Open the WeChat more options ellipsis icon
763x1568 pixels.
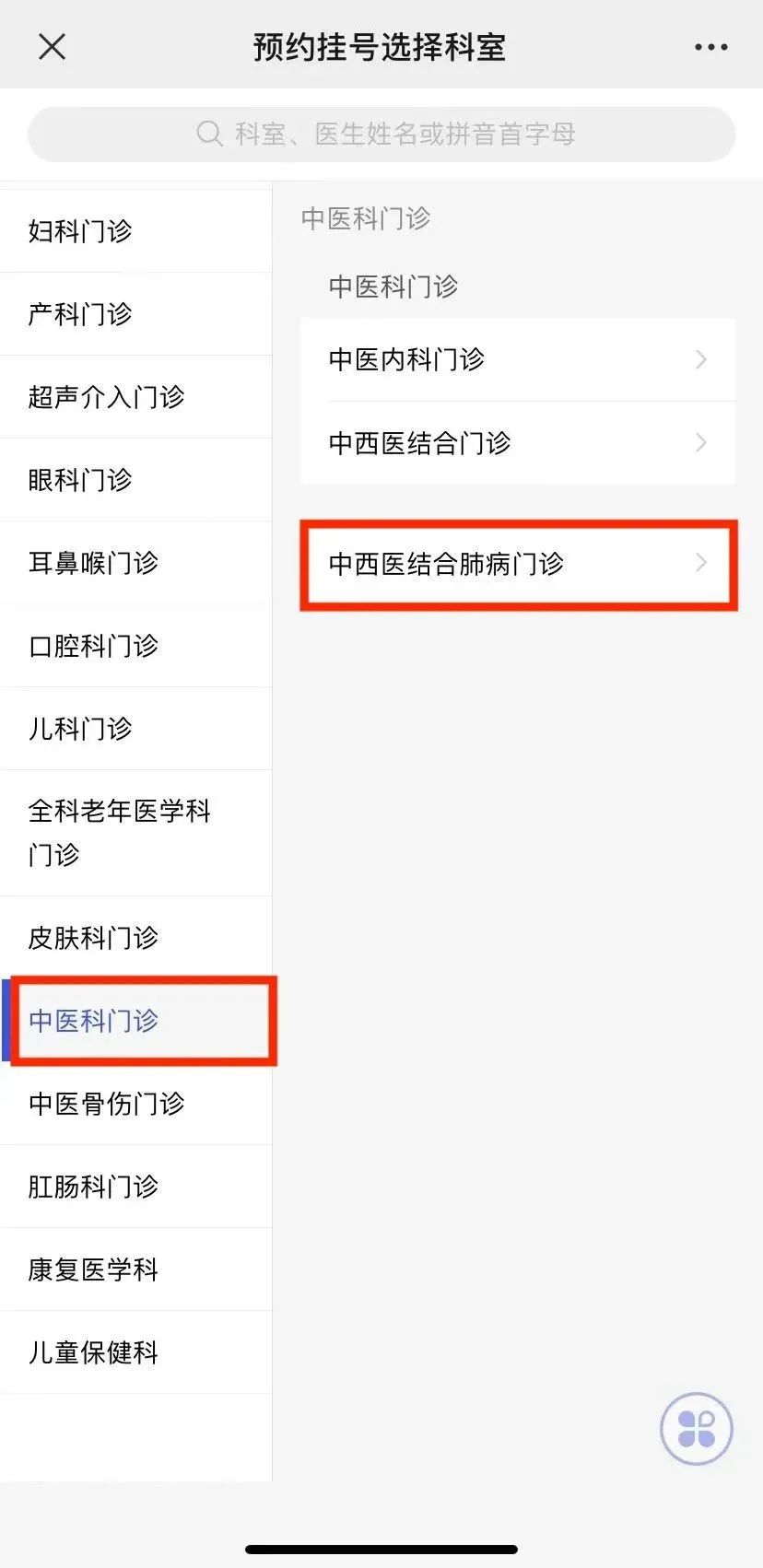coord(710,45)
